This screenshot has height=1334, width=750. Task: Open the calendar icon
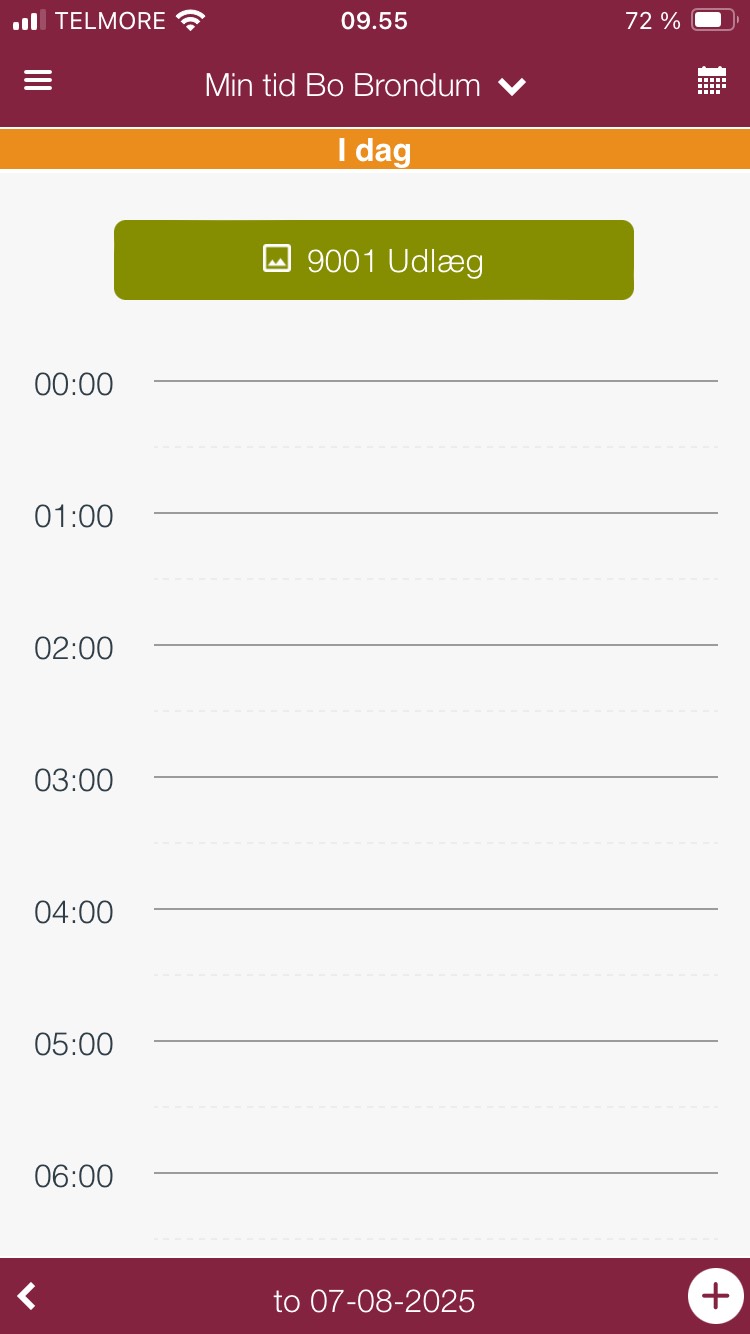(x=711, y=81)
